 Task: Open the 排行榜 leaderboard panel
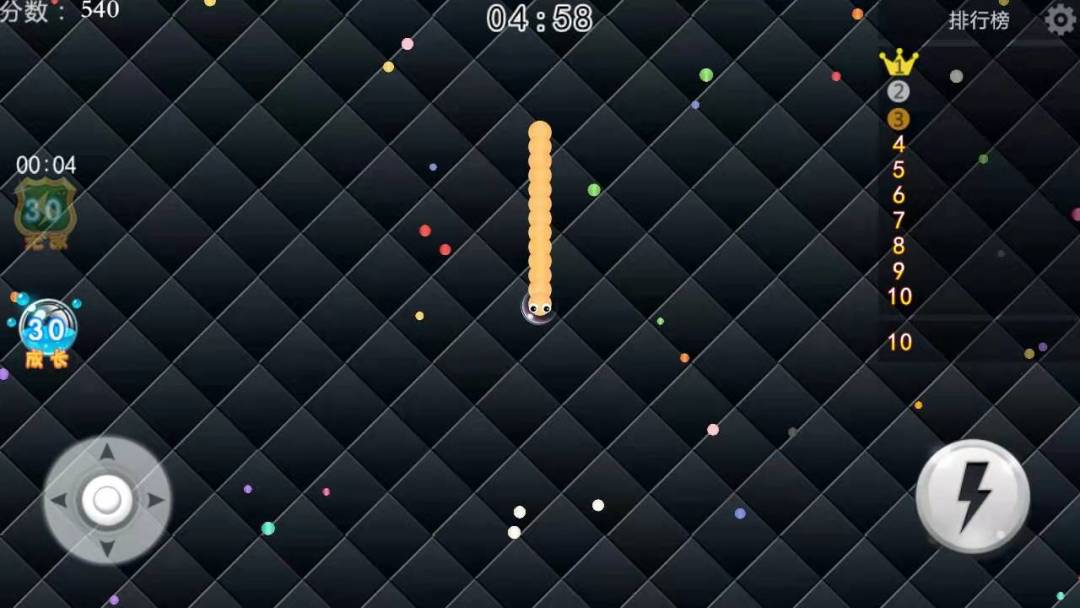pyautogui.click(x=978, y=20)
